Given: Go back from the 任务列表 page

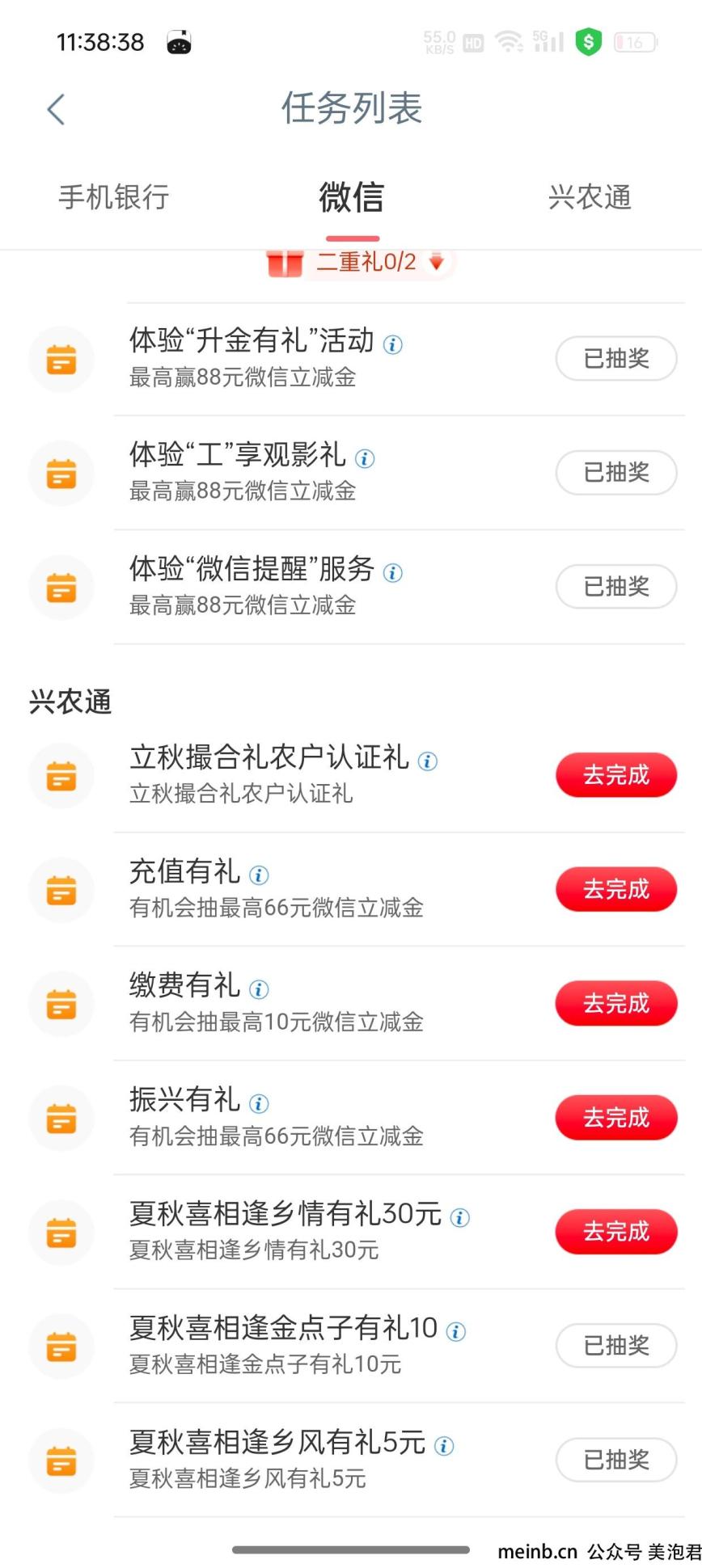Looking at the screenshot, I should coord(56,109).
